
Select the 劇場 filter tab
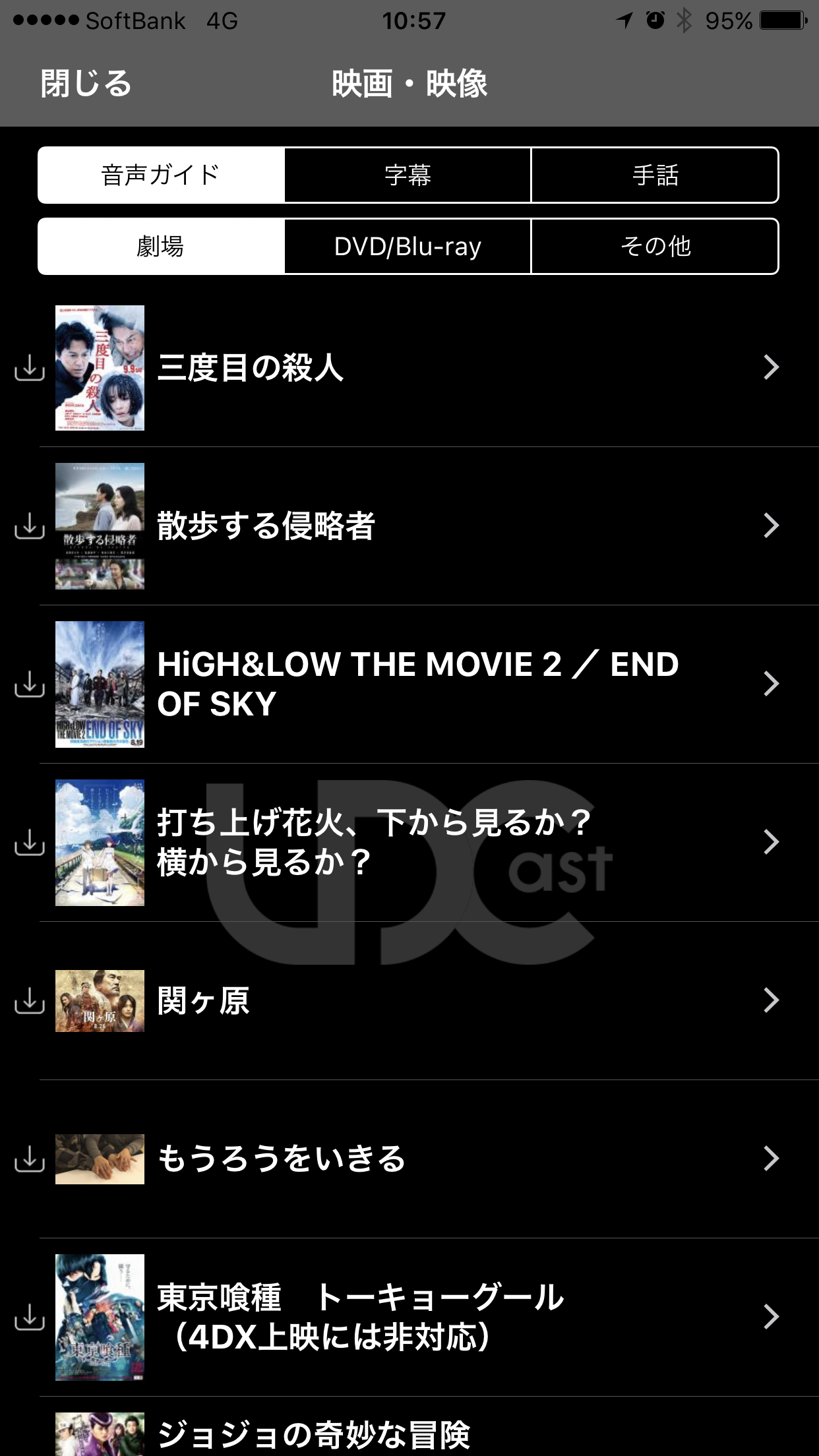[x=161, y=247]
